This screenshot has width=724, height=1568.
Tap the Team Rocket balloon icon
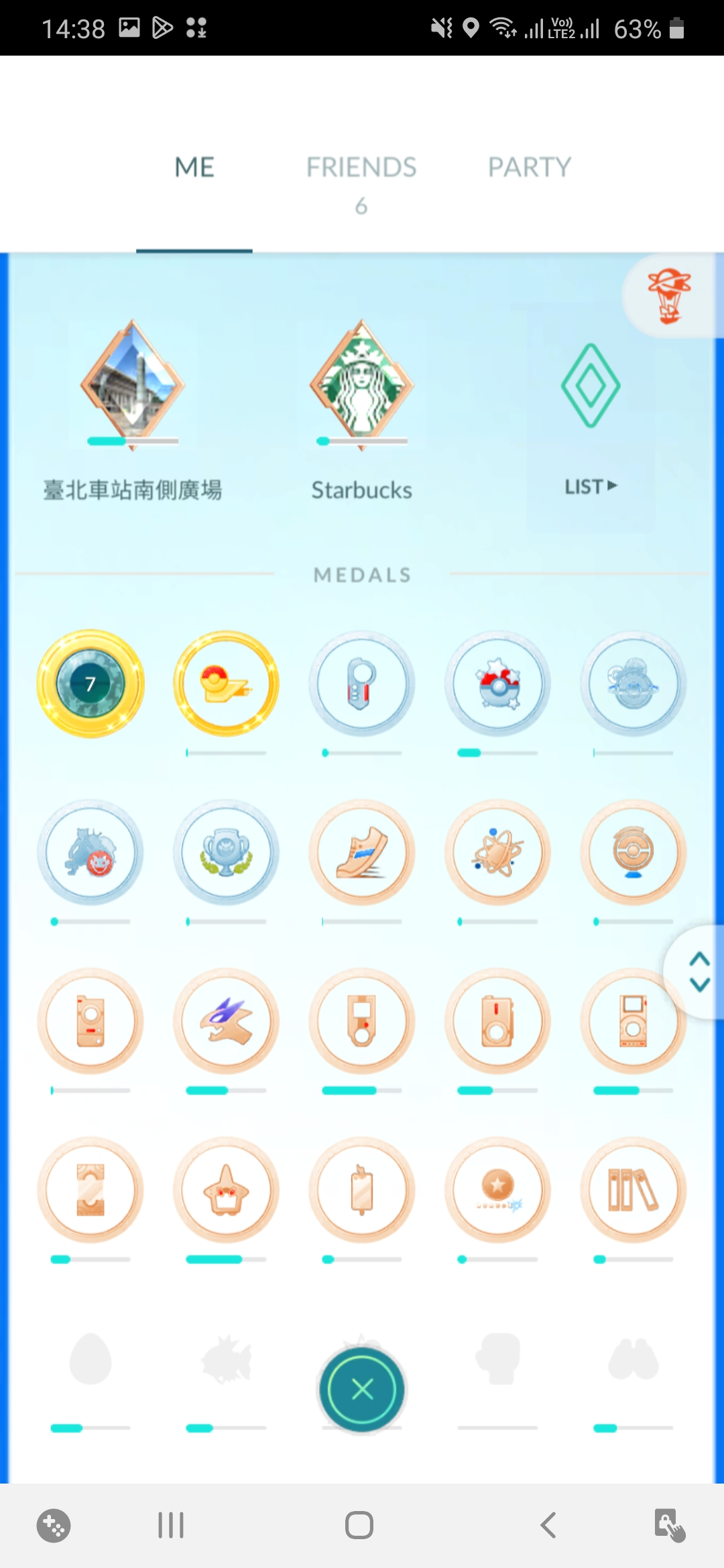pos(669,296)
